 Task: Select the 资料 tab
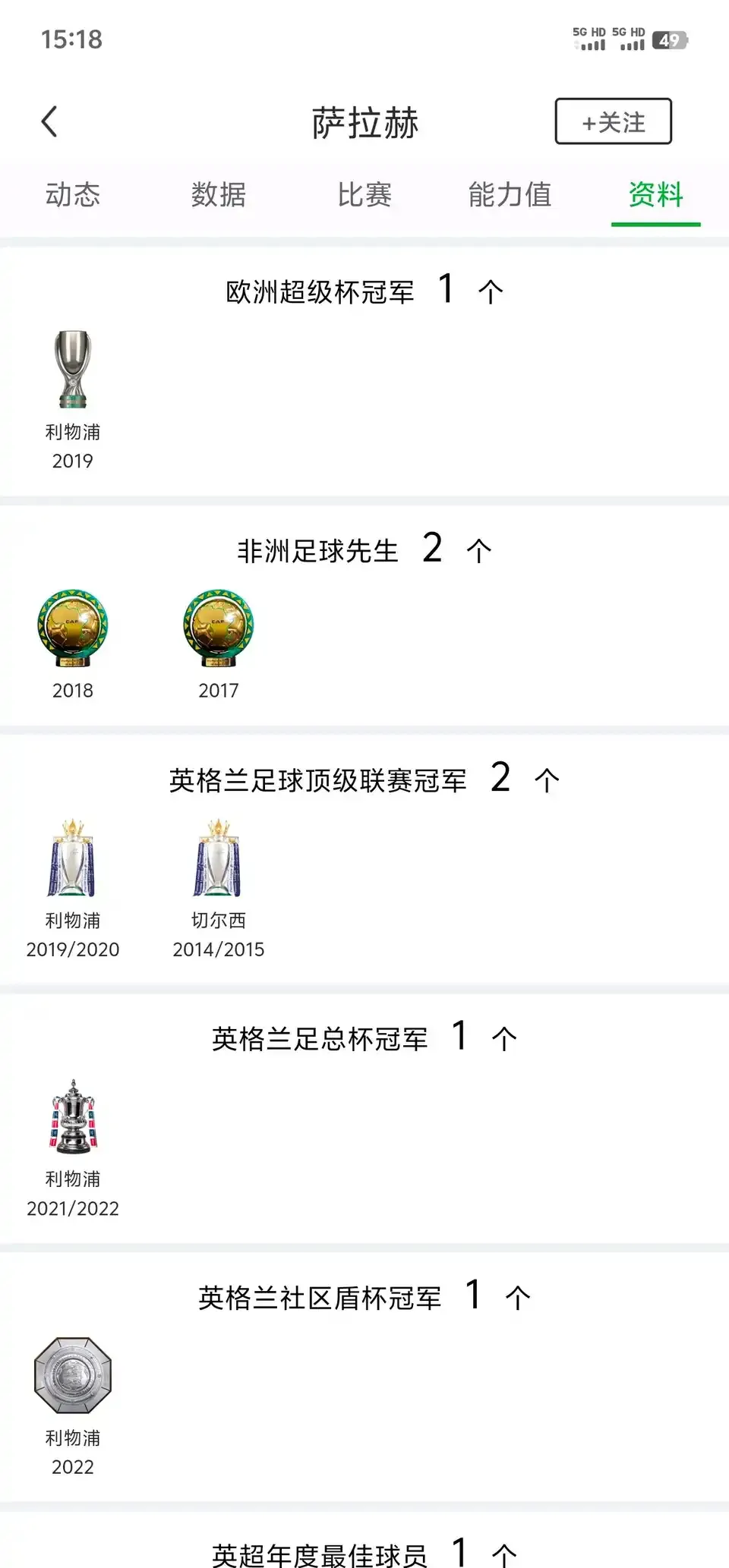655,195
